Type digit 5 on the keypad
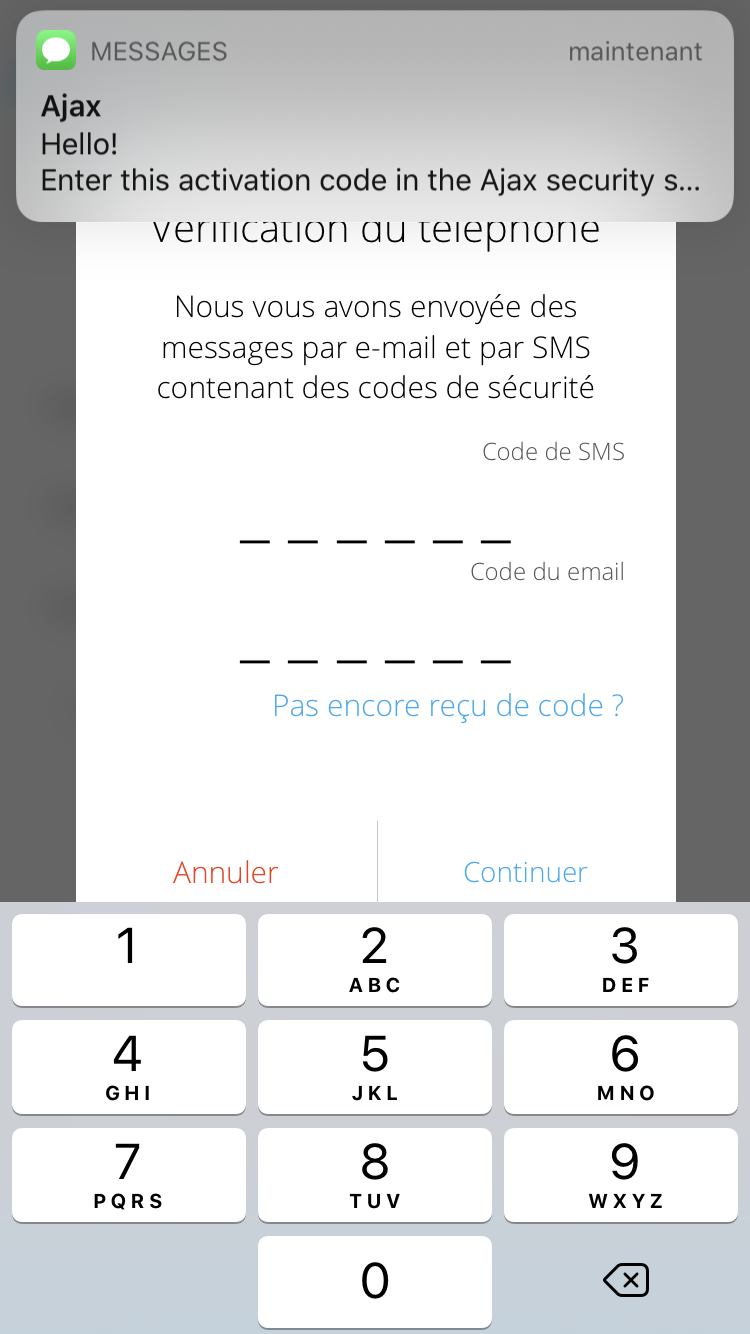 [x=375, y=1066]
